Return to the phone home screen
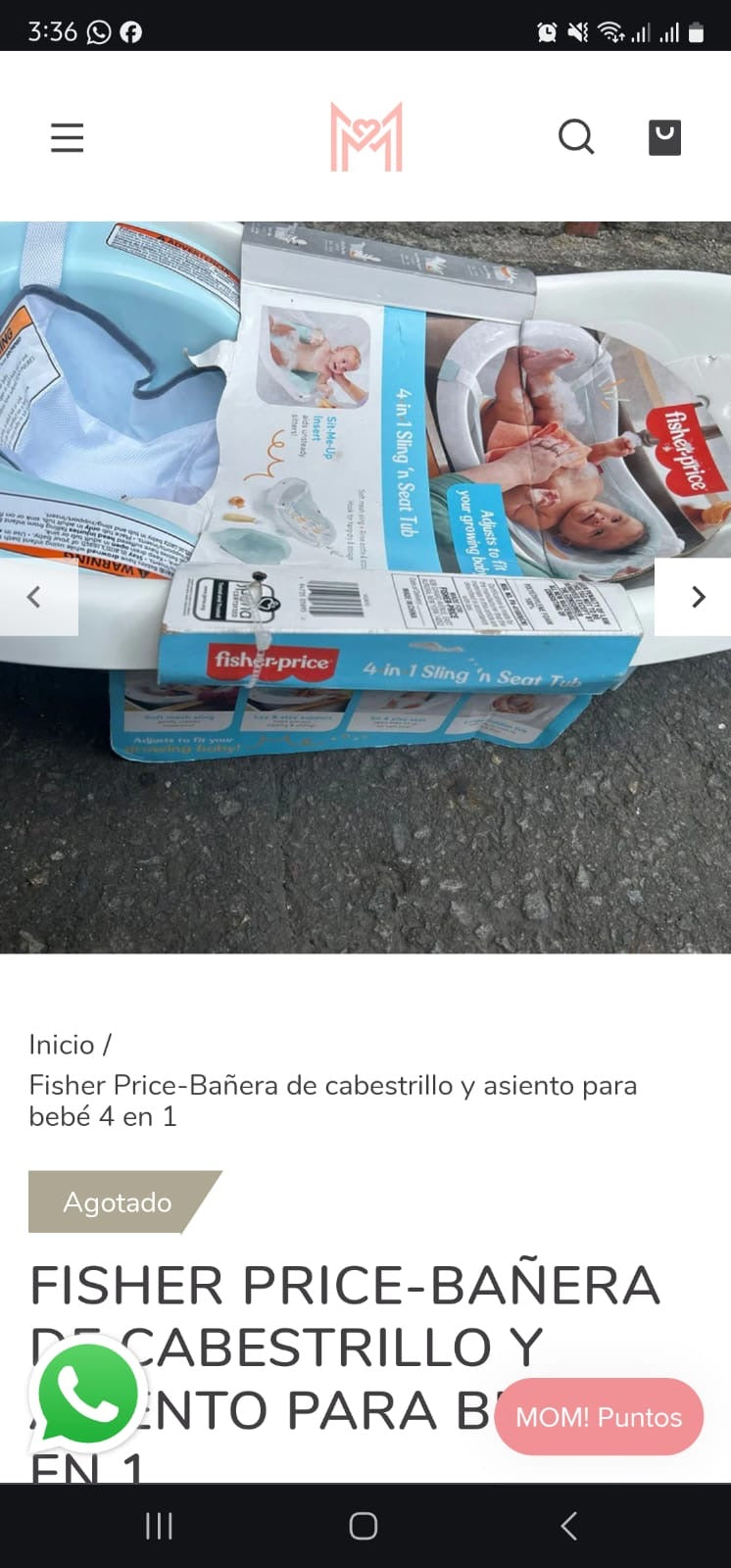731x1568 pixels. (364, 1526)
